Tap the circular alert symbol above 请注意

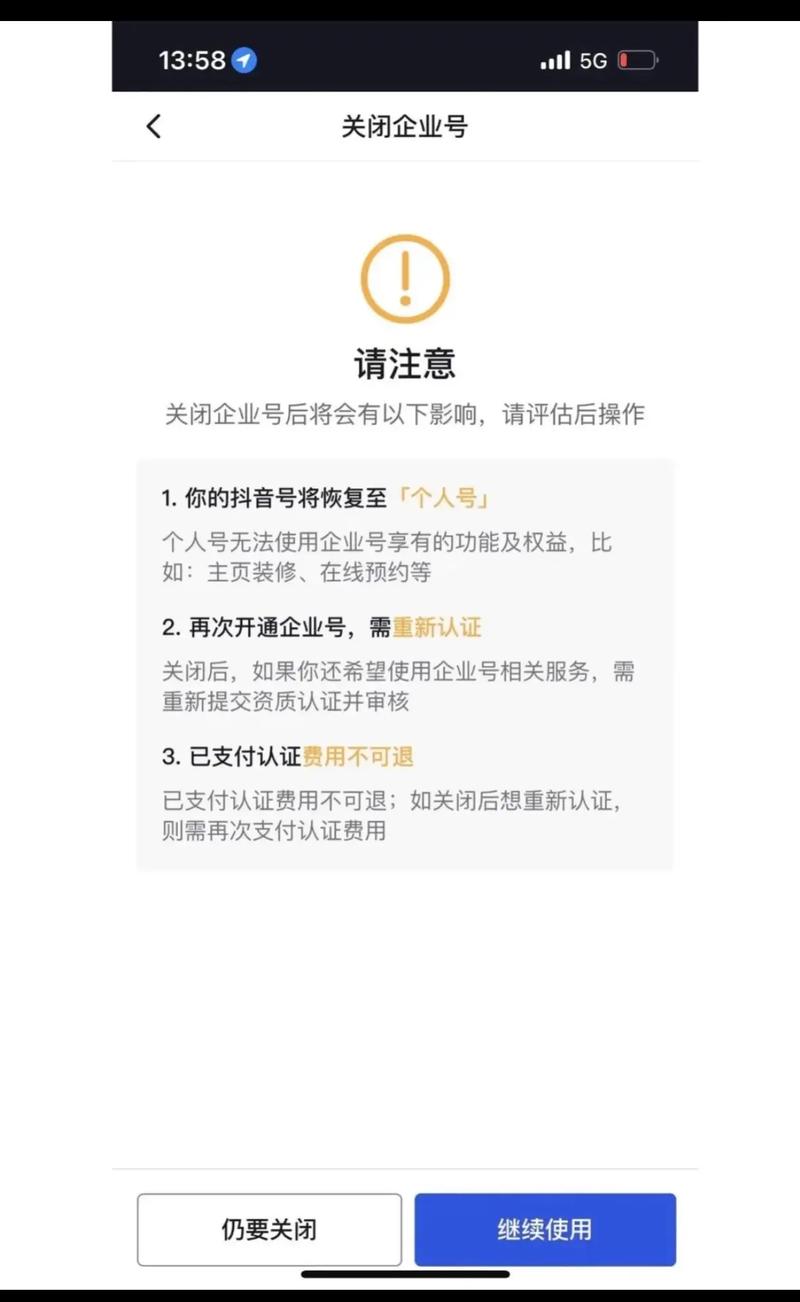click(x=404, y=278)
